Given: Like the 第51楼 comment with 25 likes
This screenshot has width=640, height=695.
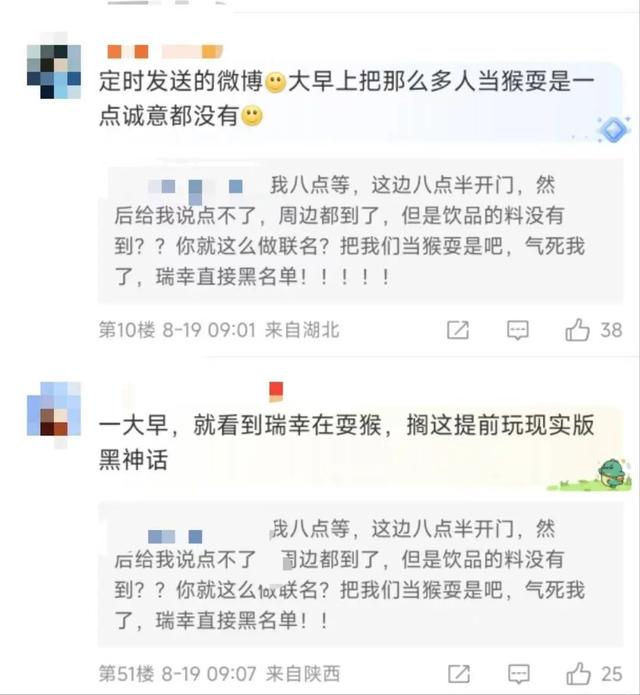Looking at the screenshot, I should [577, 673].
